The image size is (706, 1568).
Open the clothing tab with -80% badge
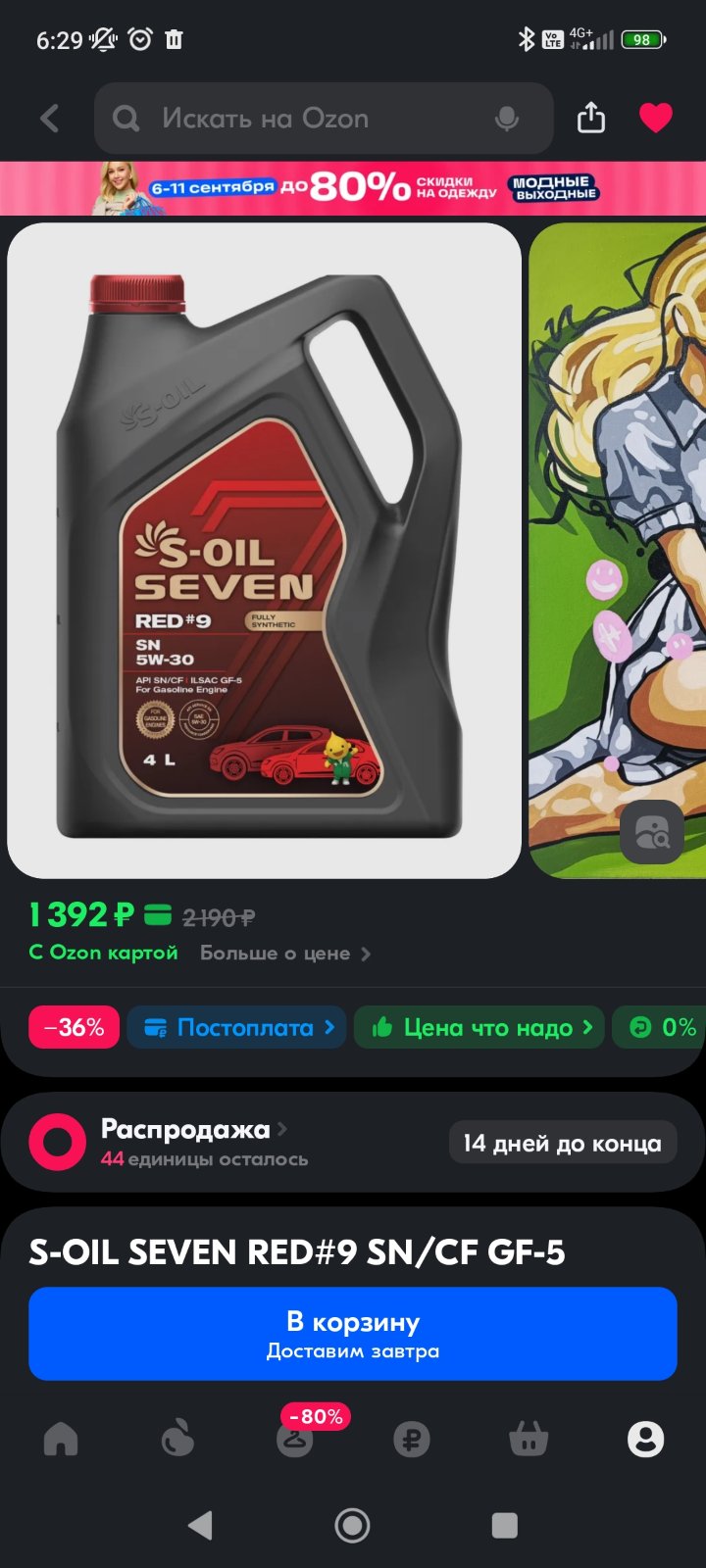pyautogui.click(x=295, y=1439)
